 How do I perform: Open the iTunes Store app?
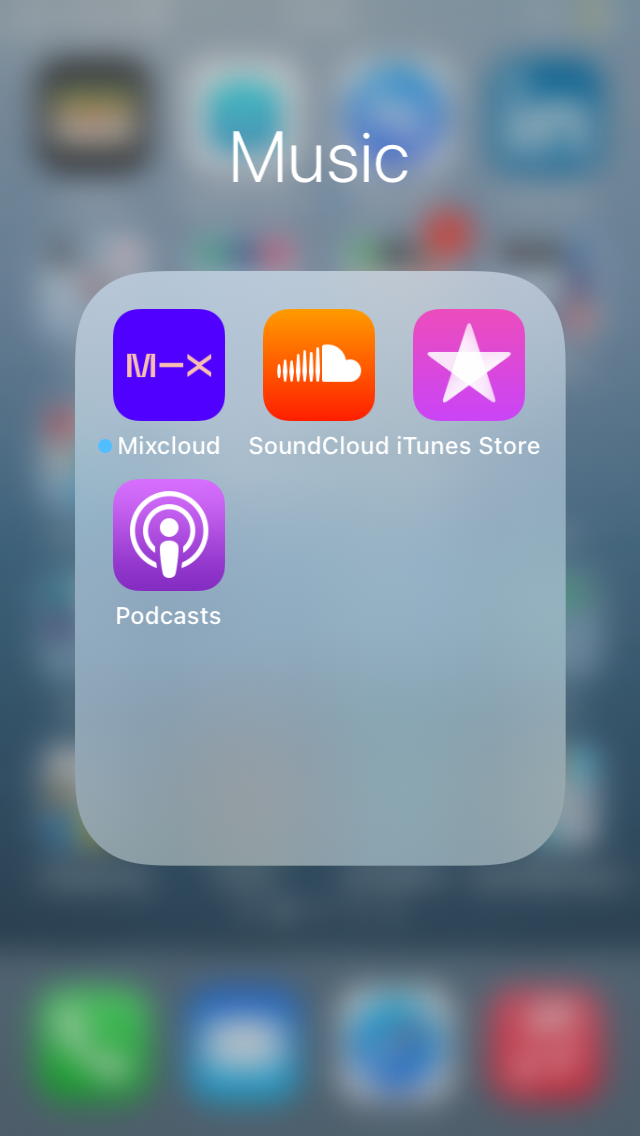[469, 364]
